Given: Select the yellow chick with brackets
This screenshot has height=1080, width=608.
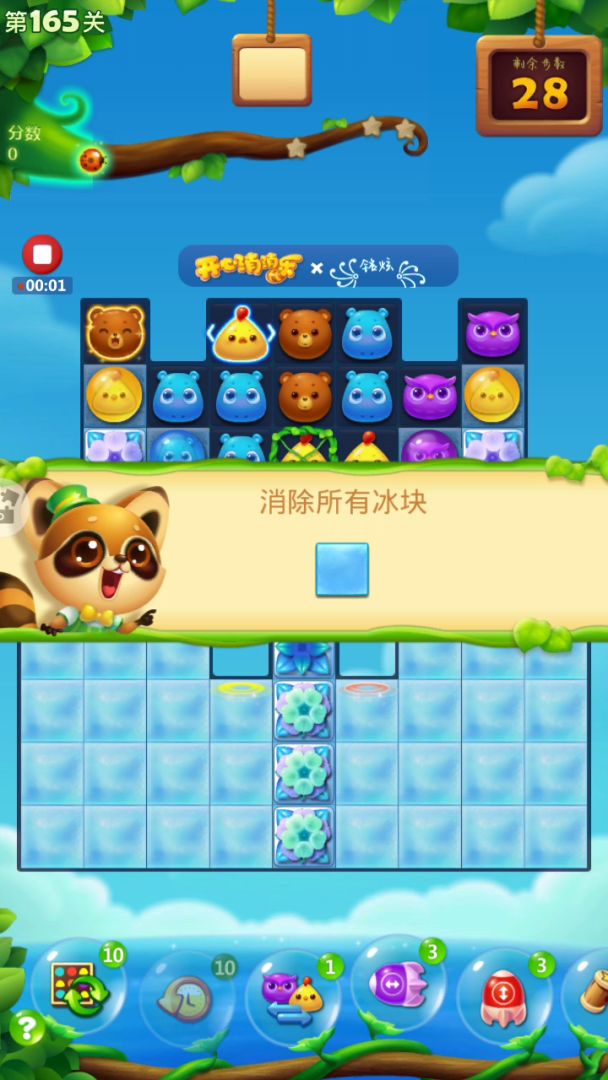Looking at the screenshot, I should click(x=240, y=334).
